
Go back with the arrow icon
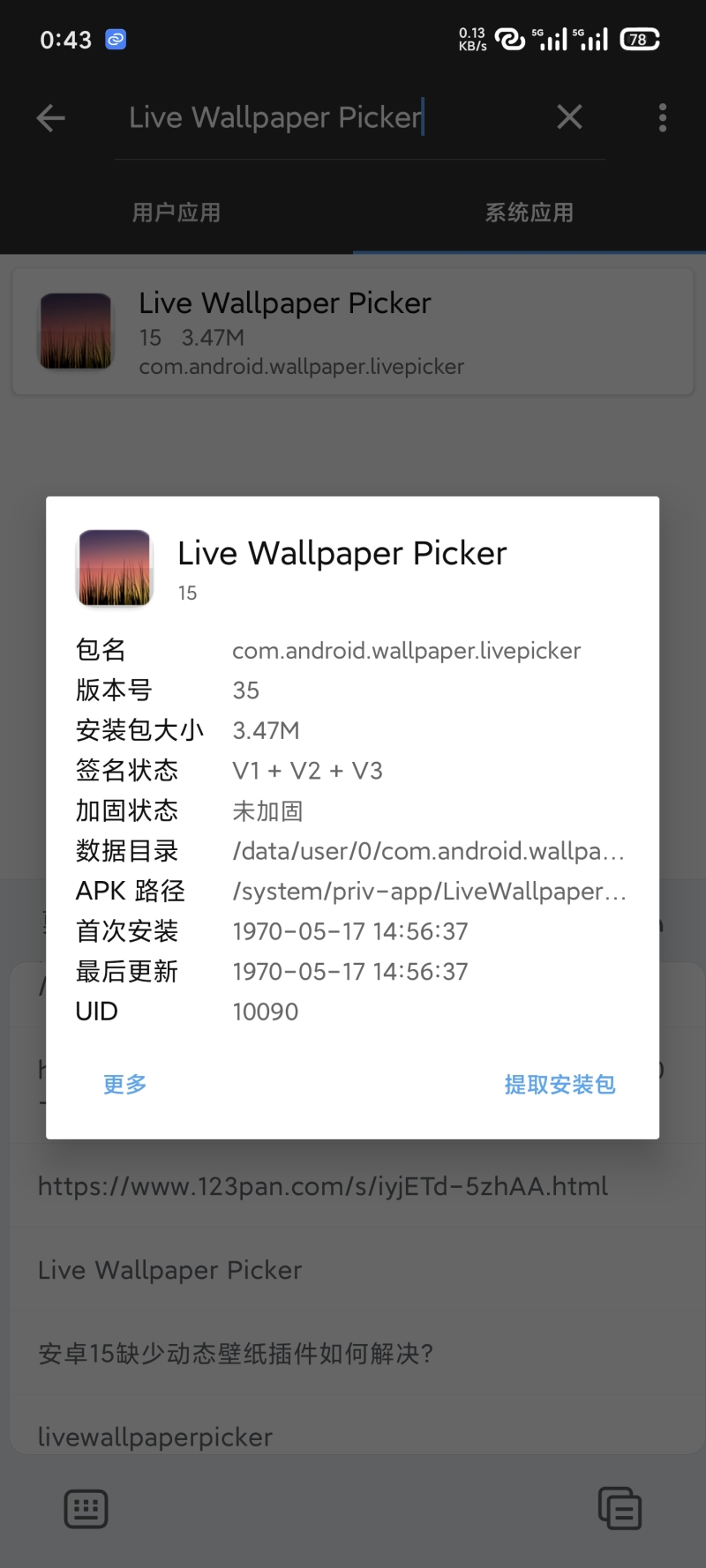click(51, 117)
